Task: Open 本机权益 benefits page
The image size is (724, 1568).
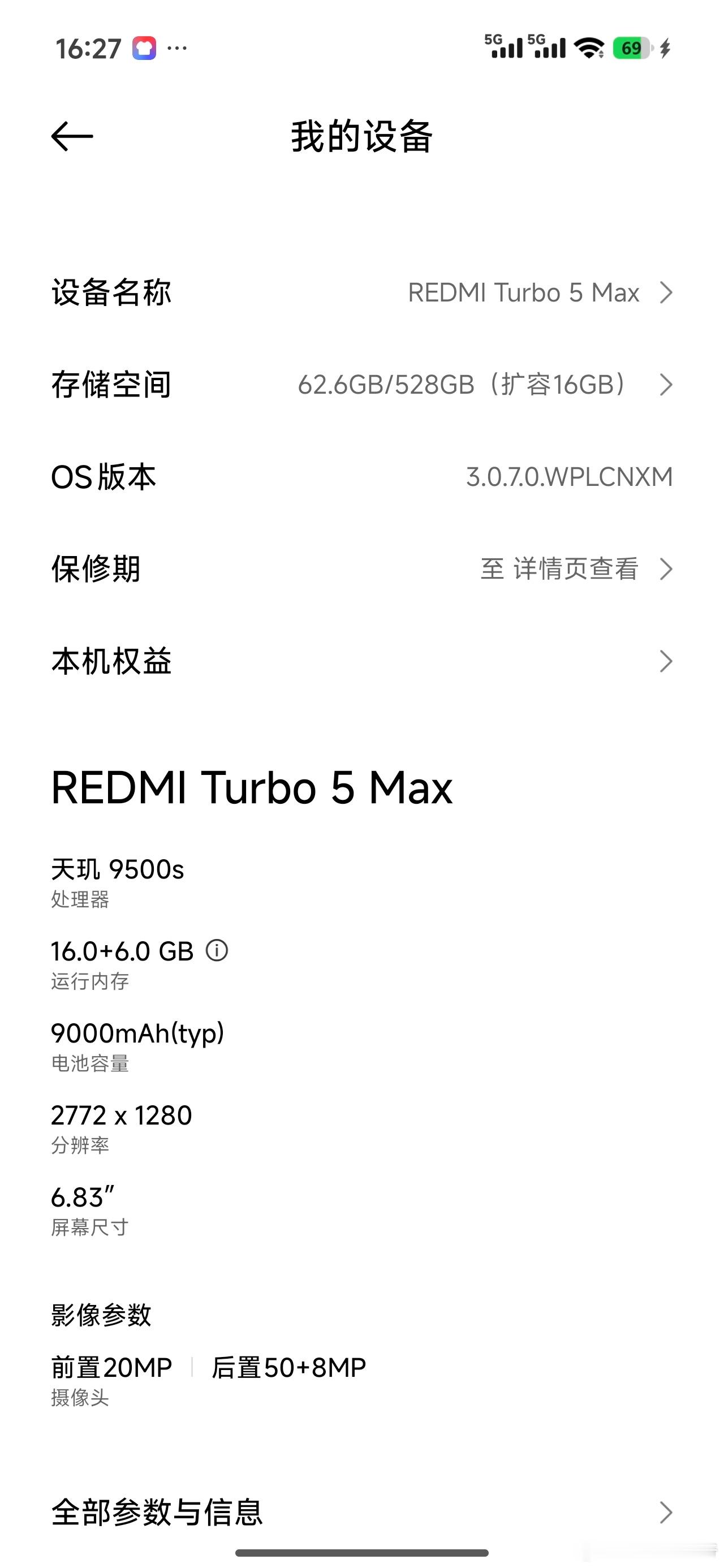Action: click(361, 662)
